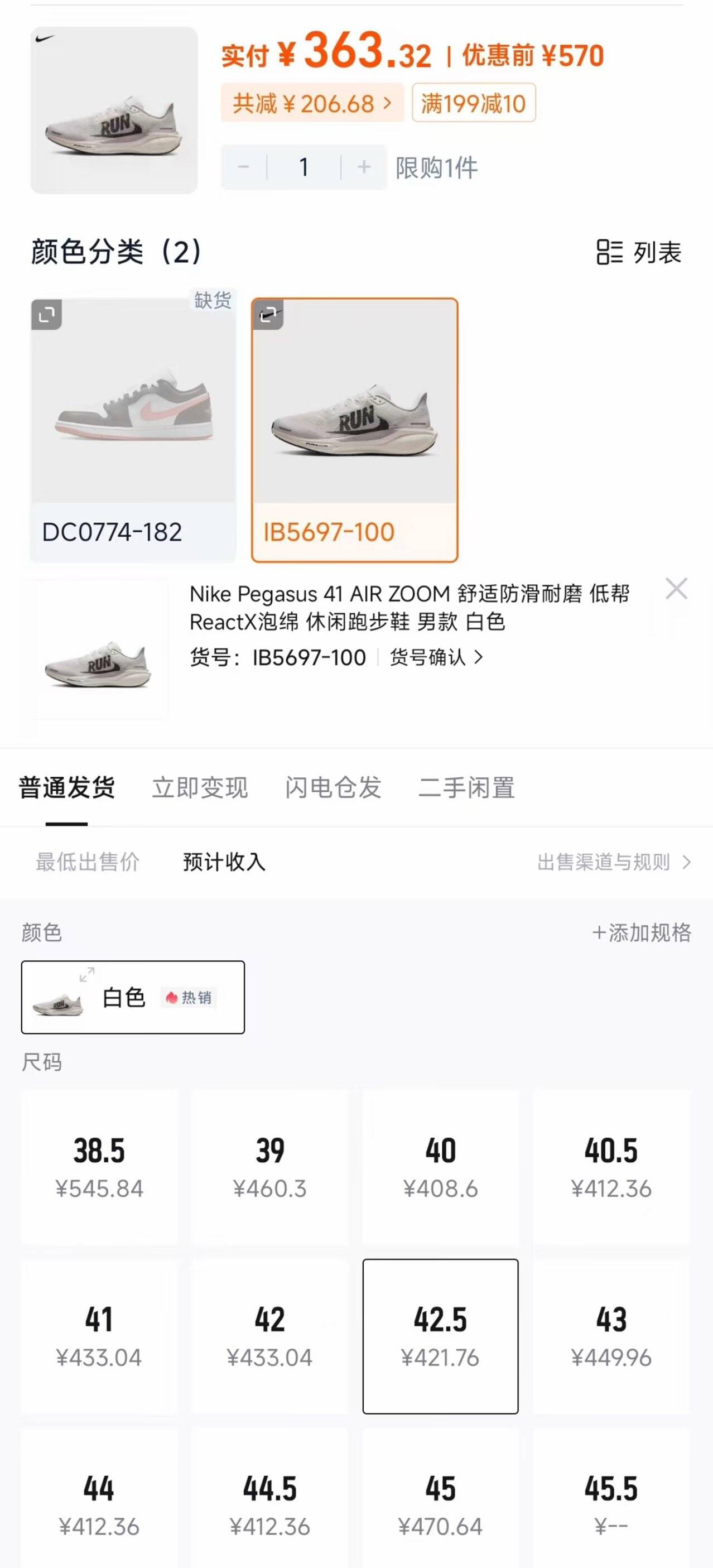Switch to the 二手闲置 tab
The width and height of the screenshot is (713, 1568).
[x=466, y=788]
